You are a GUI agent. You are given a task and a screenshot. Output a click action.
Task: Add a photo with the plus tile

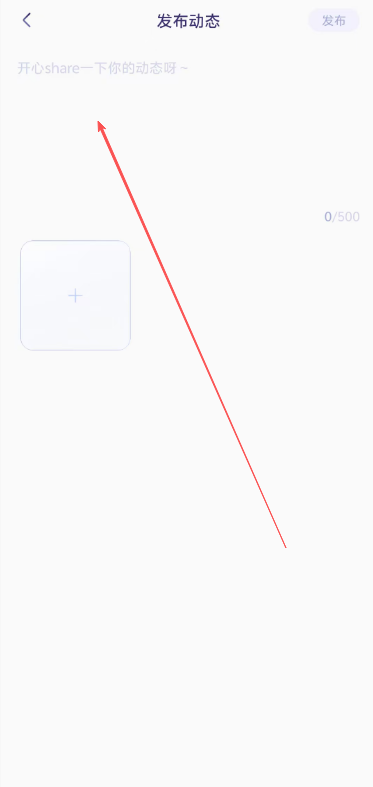pyautogui.click(x=75, y=296)
